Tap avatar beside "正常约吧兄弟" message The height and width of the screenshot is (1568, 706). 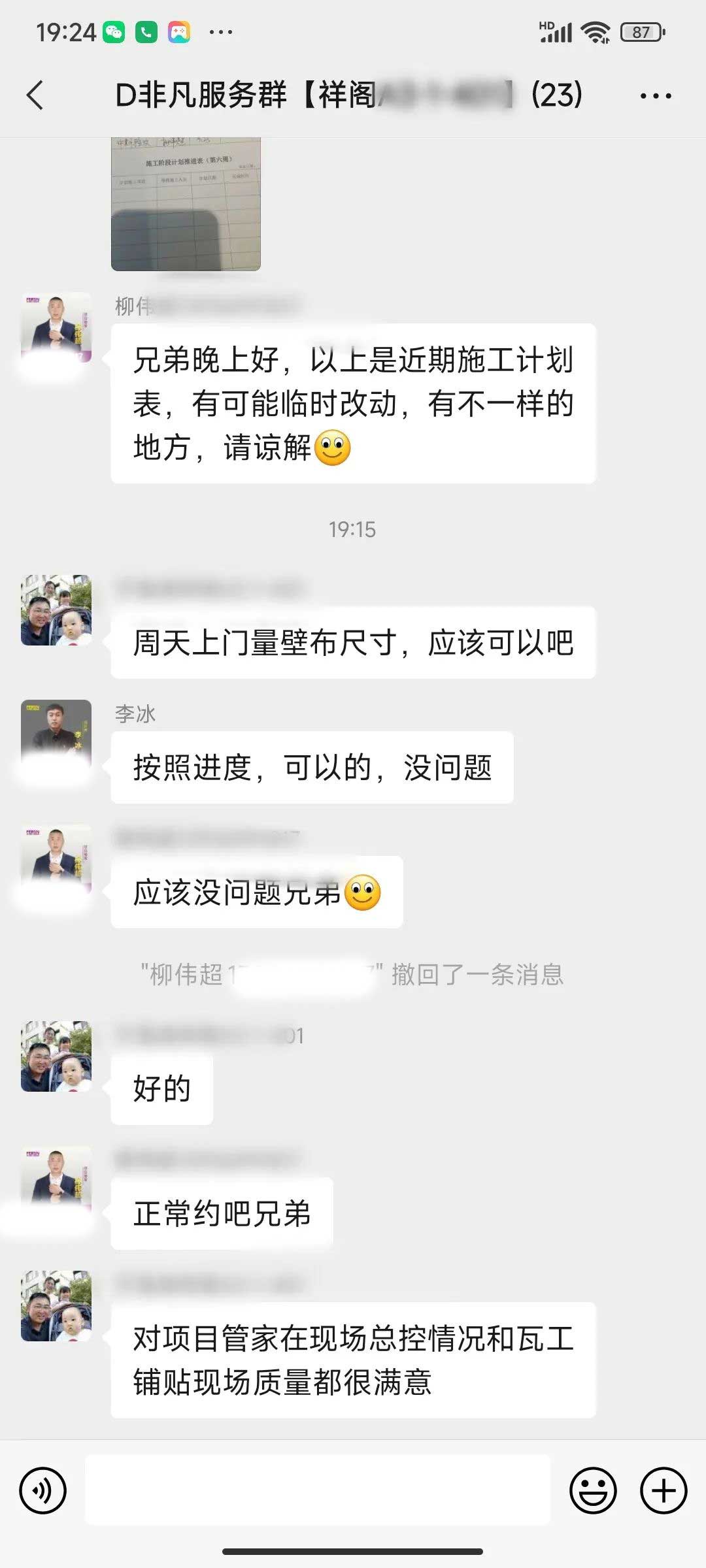(56, 1181)
